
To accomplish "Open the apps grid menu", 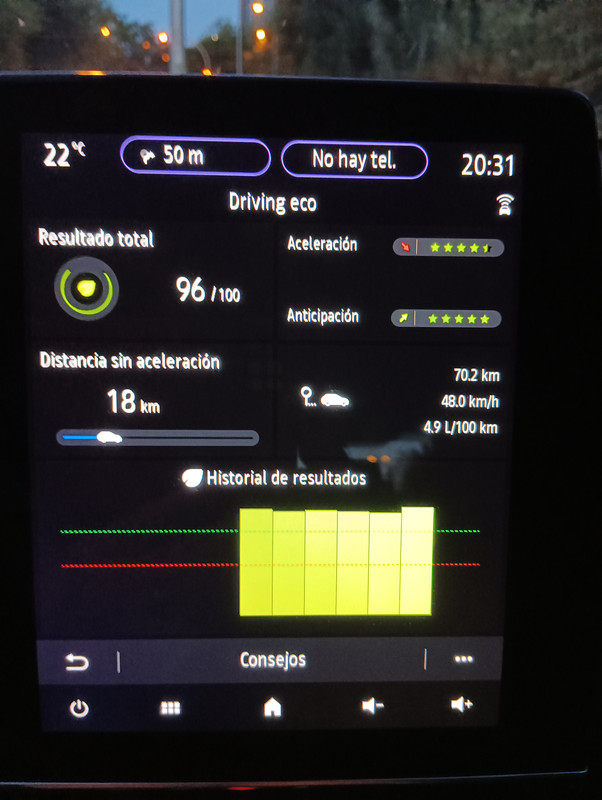I will click(170, 708).
